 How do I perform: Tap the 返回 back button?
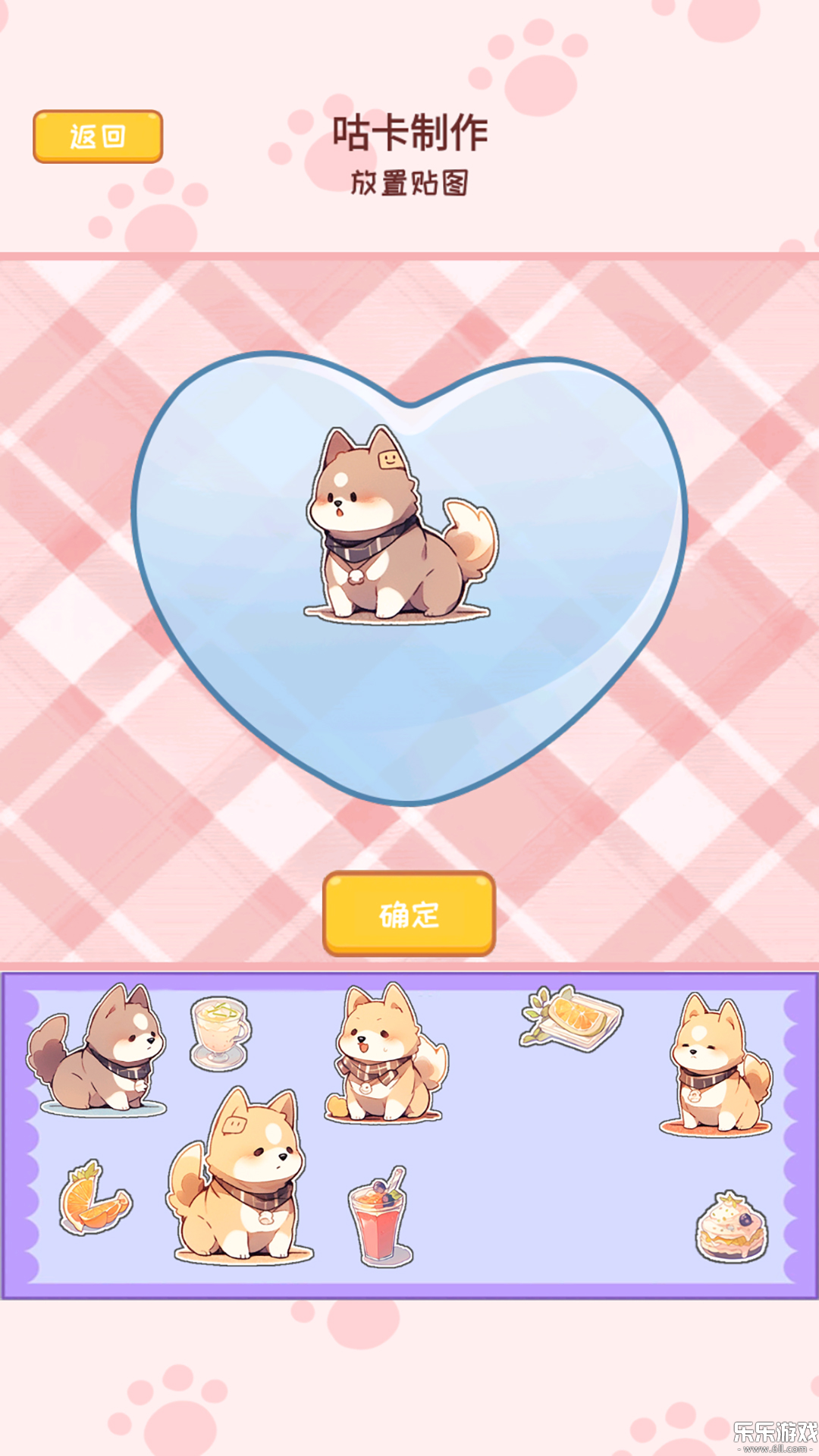[98, 136]
